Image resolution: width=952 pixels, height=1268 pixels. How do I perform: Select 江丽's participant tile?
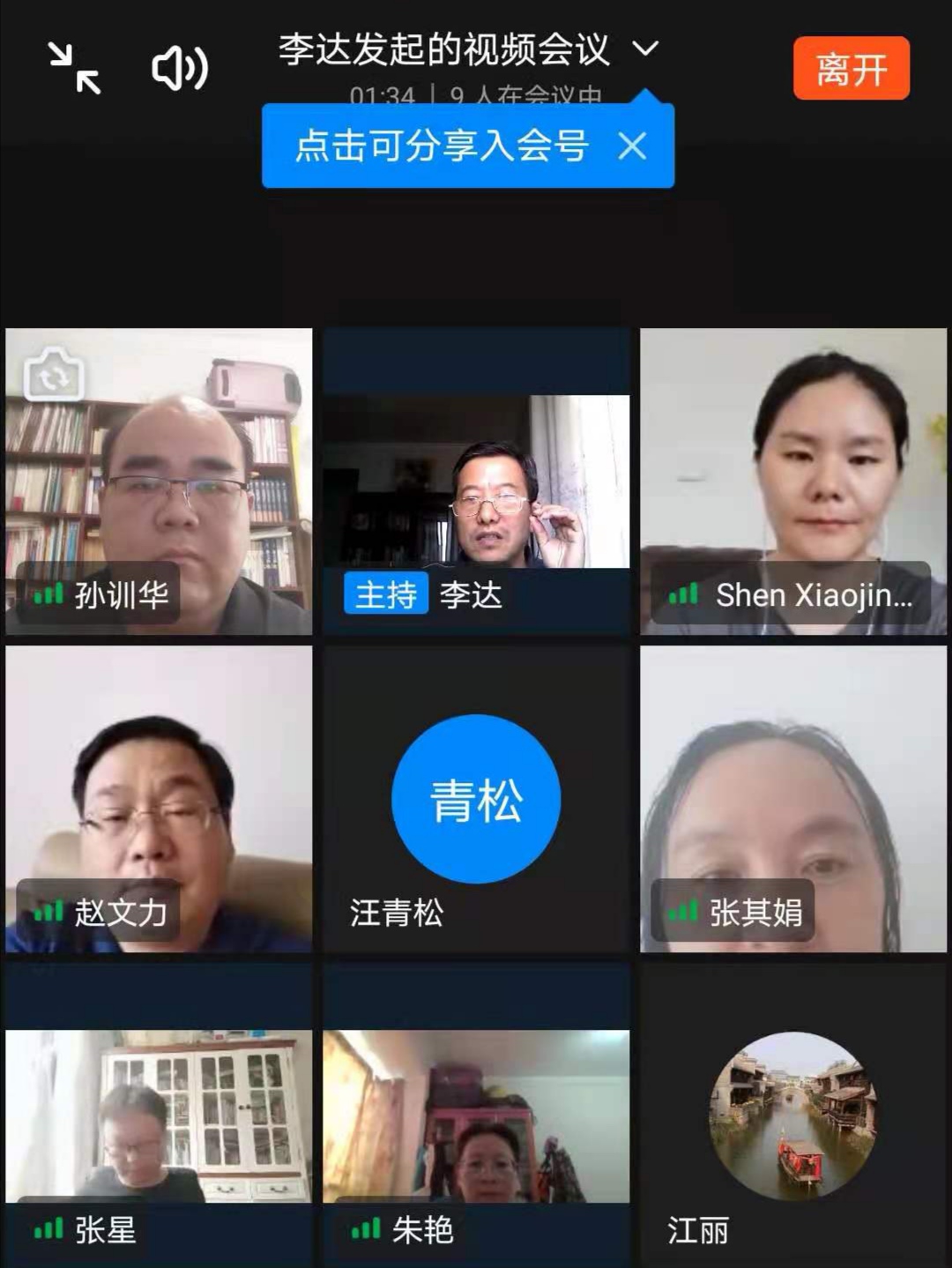click(793, 1116)
